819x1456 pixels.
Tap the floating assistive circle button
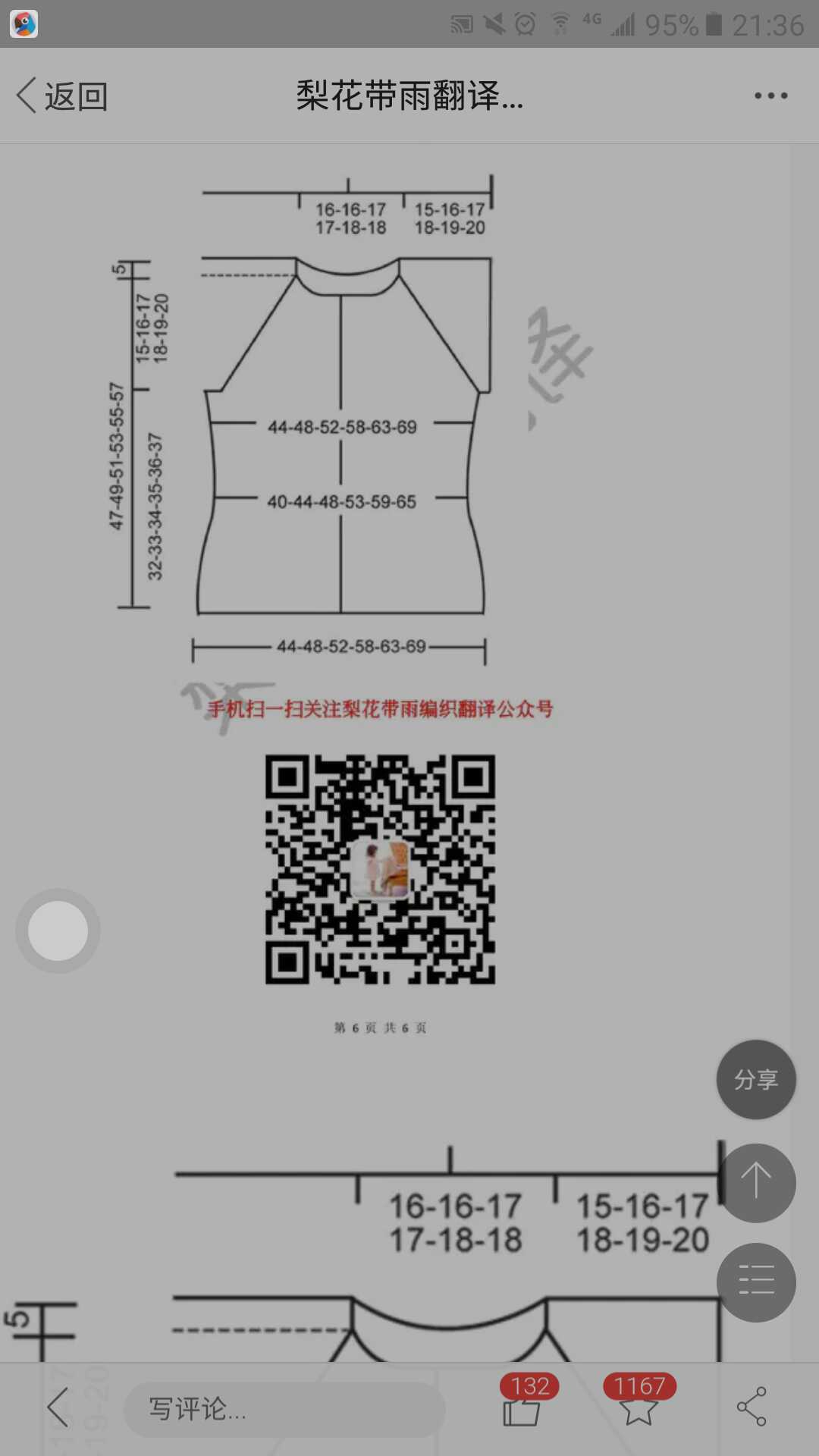[58, 930]
